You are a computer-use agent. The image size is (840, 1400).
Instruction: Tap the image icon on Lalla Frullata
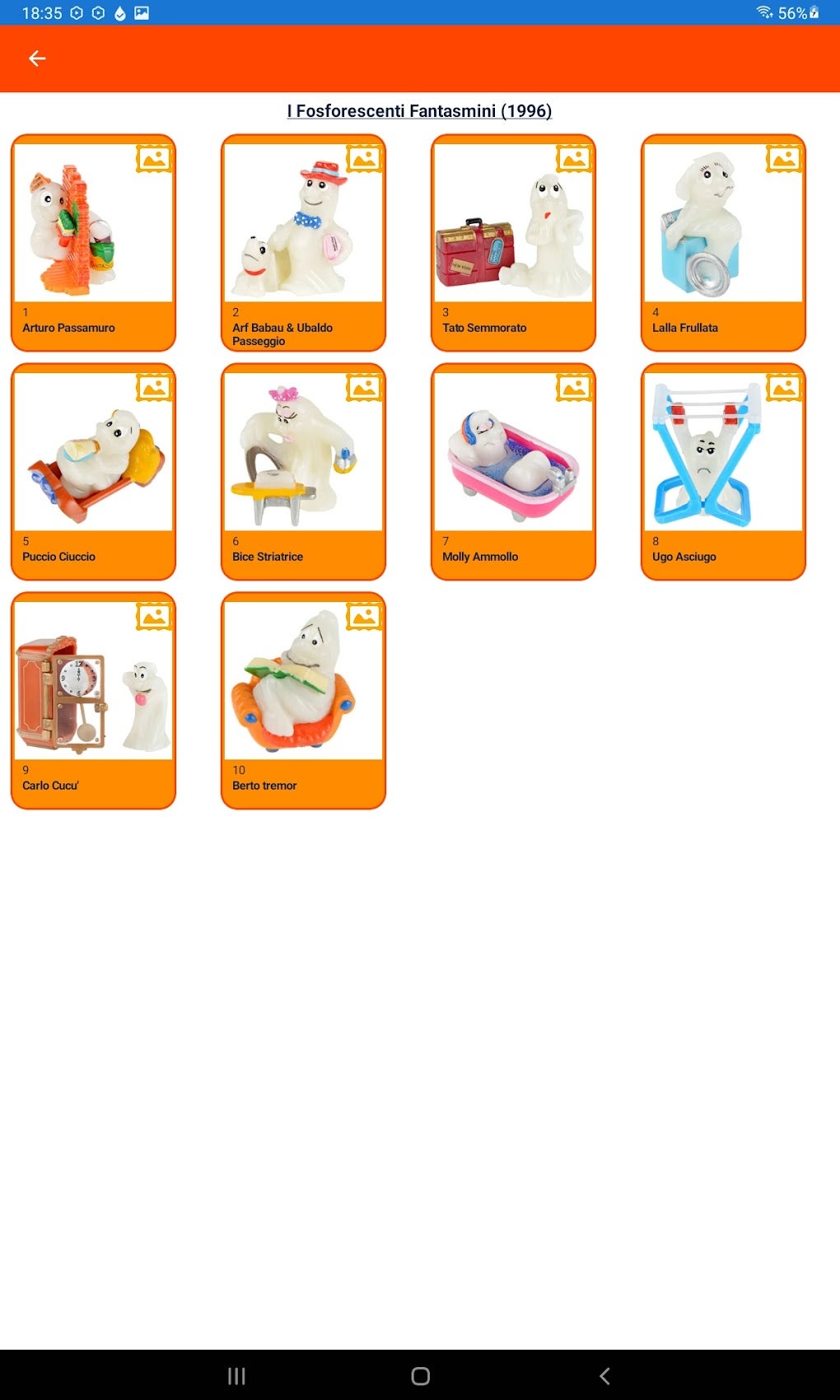784,158
